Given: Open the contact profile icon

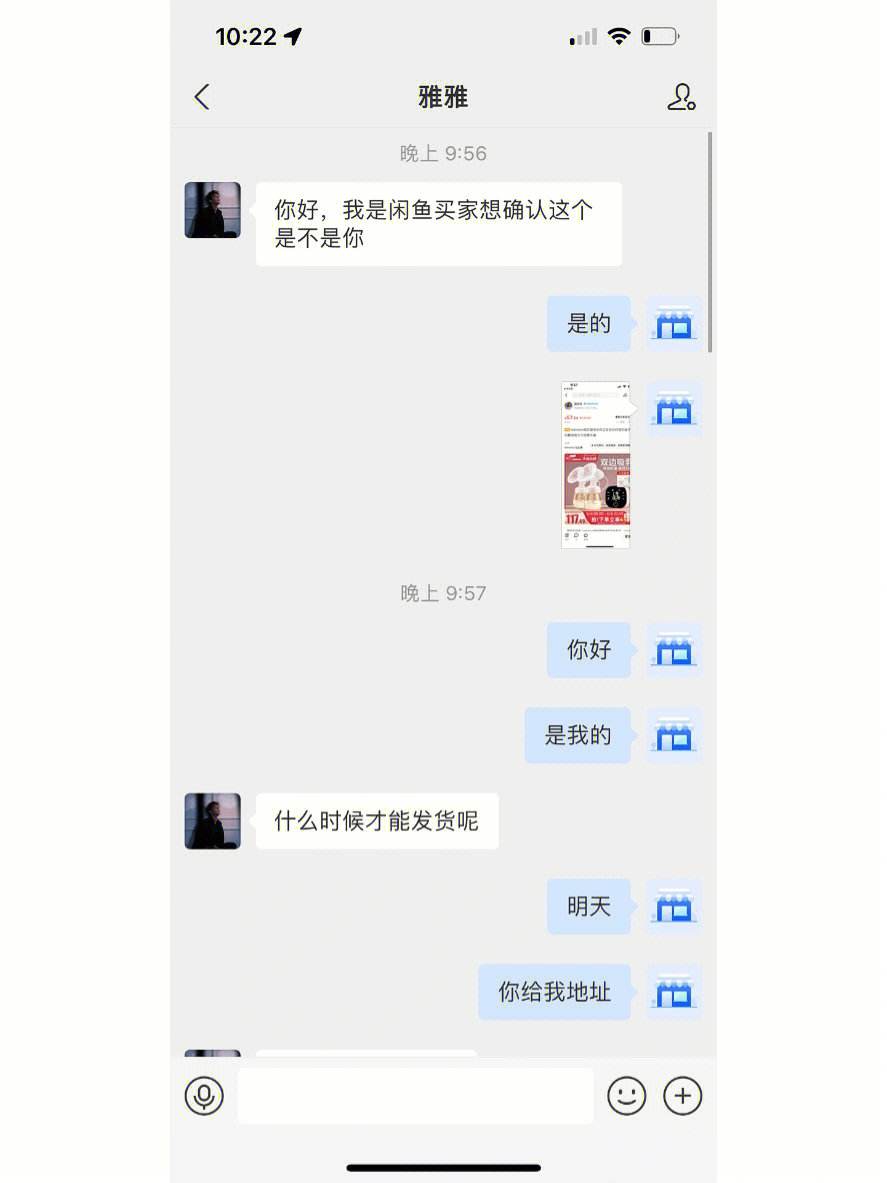Looking at the screenshot, I should coord(681,97).
